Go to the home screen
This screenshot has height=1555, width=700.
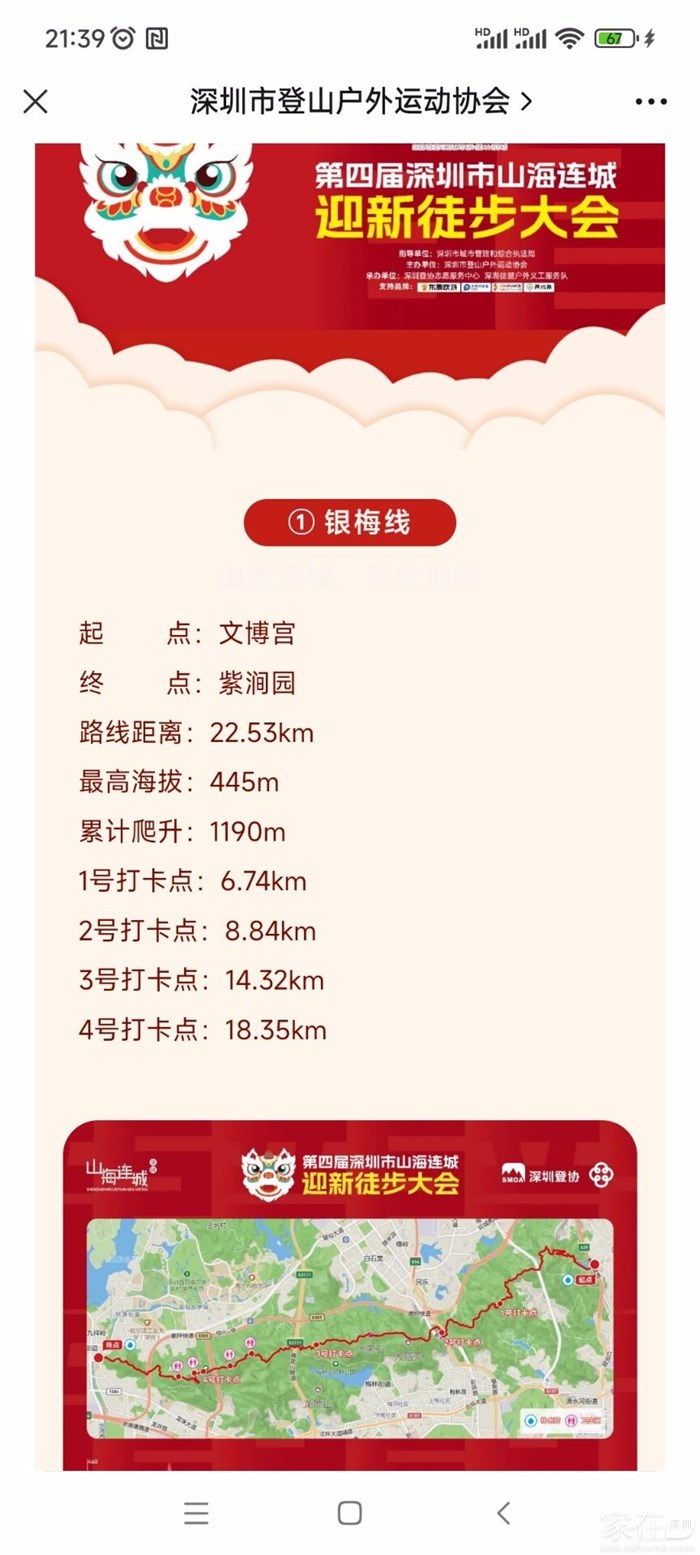click(x=349, y=1512)
